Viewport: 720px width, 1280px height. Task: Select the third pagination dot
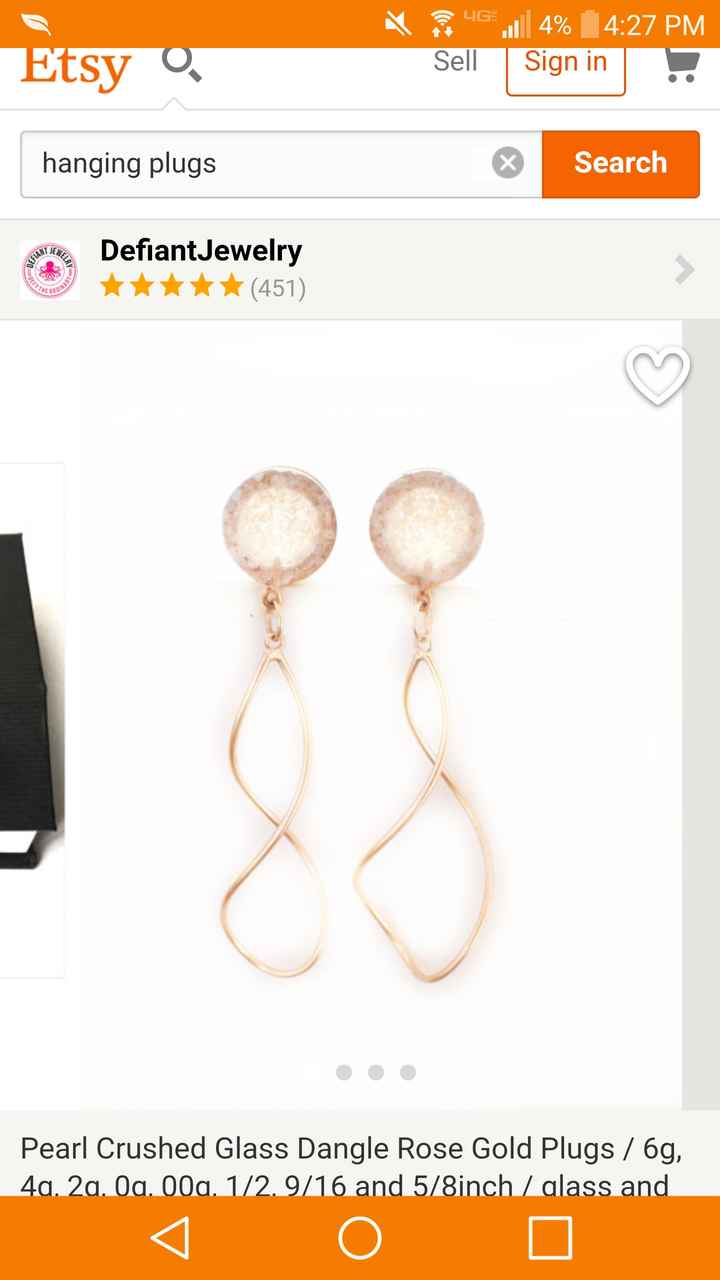(x=407, y=1071)
